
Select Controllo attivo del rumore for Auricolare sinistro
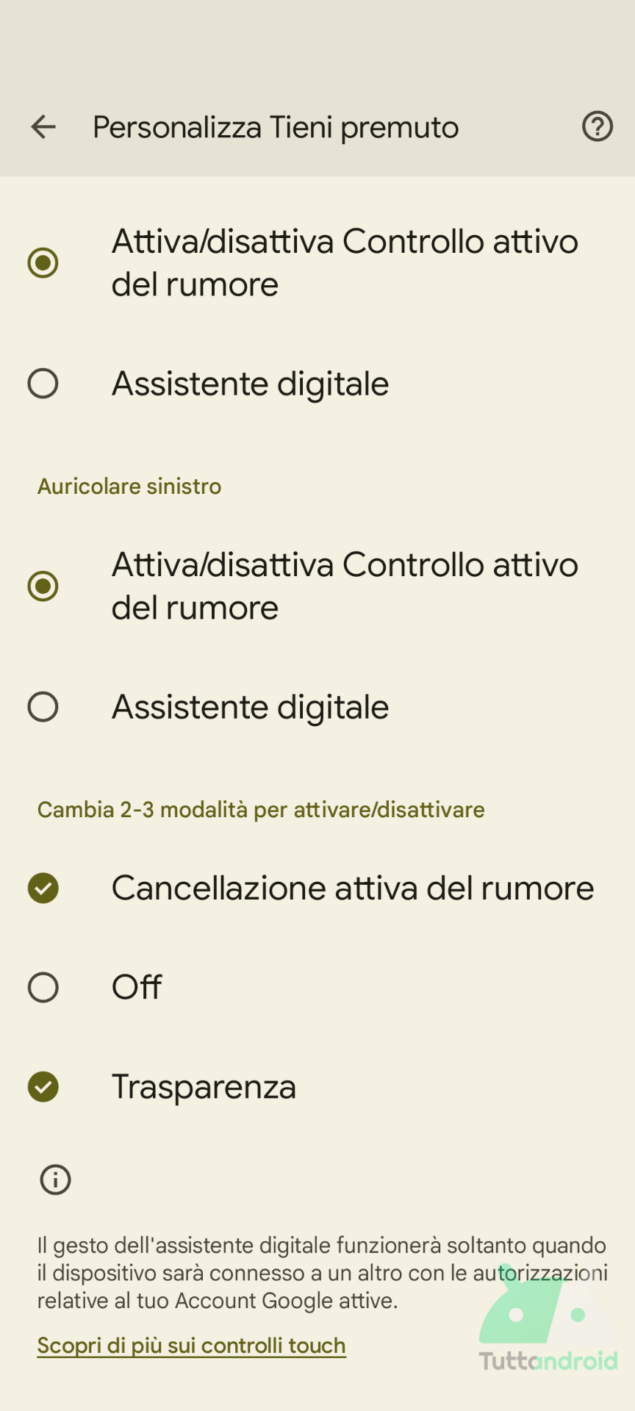click(x=43, y=586)
